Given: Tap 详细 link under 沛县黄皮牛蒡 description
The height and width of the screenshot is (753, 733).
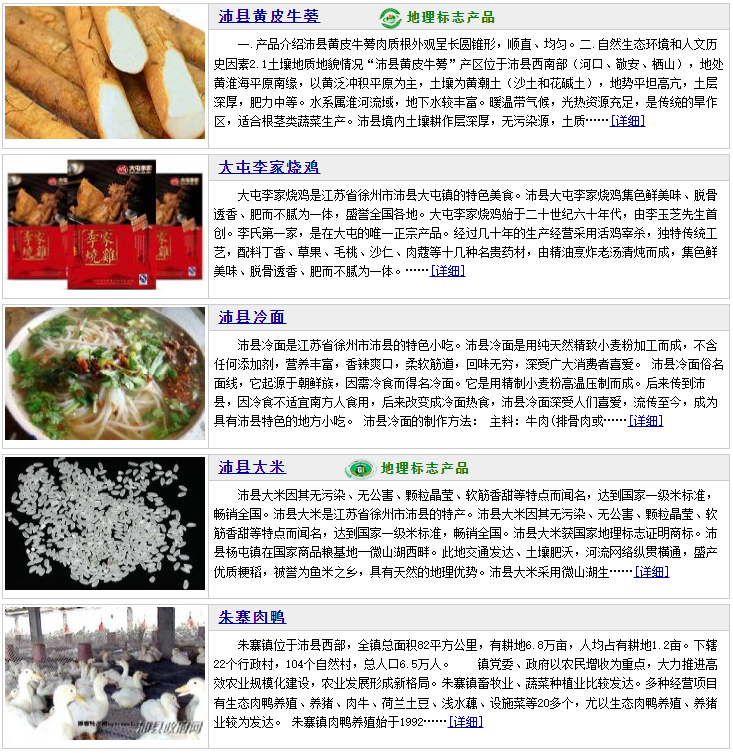Looking at the screenshot, I should 627,121.
